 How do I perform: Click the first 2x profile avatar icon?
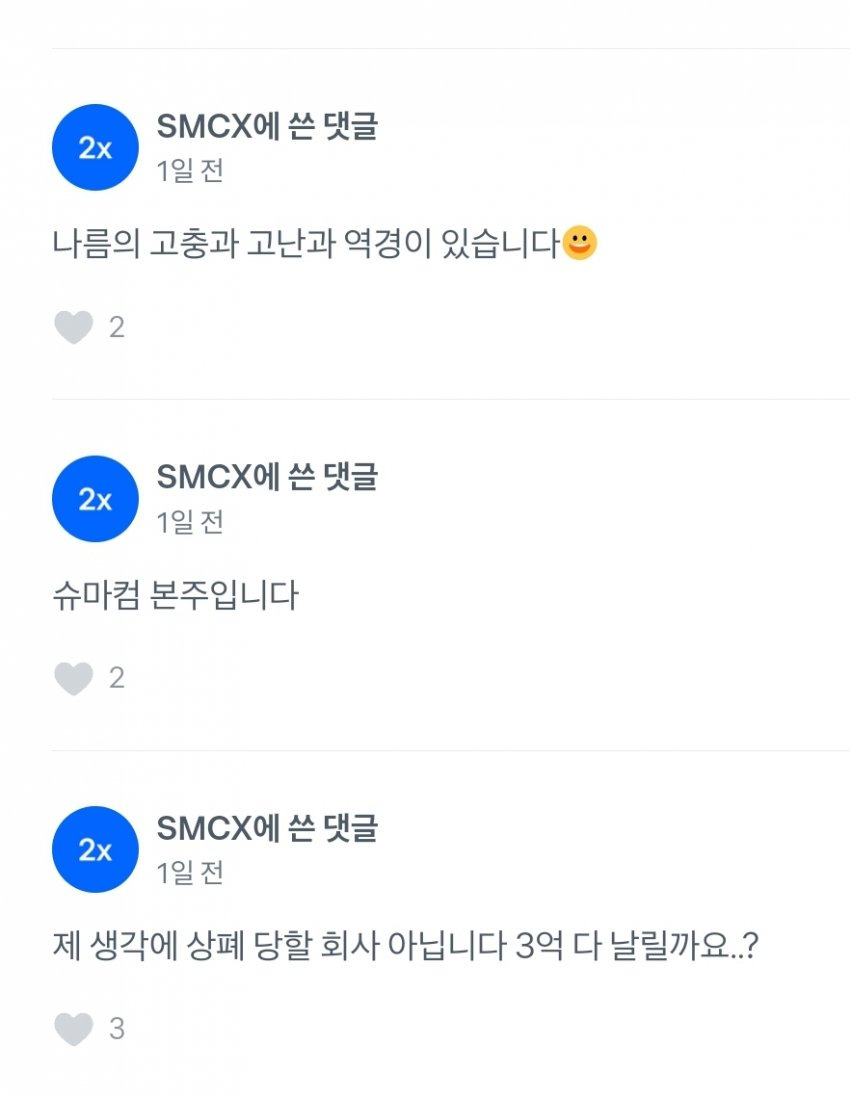pos(95,146)
